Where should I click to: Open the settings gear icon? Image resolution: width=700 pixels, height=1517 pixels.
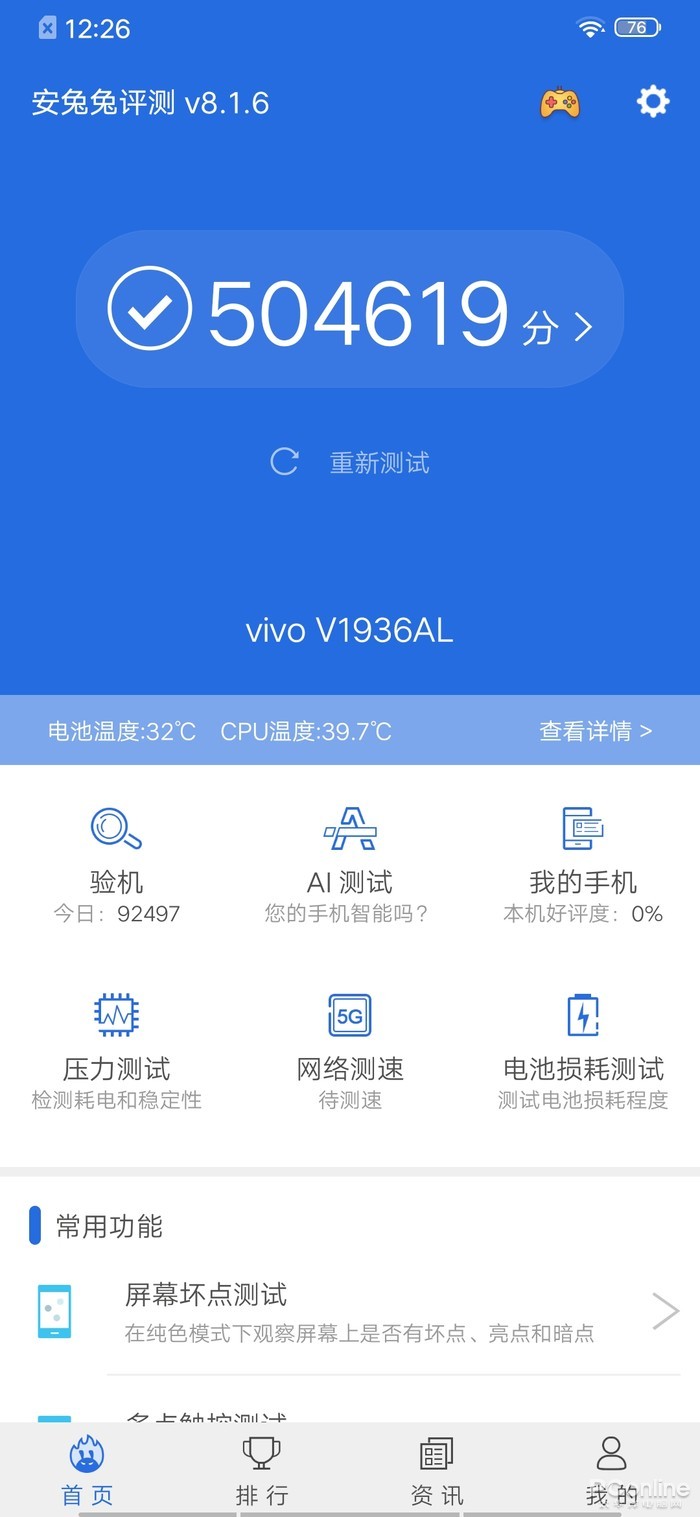pyautogui.click(x=652, y=101)
